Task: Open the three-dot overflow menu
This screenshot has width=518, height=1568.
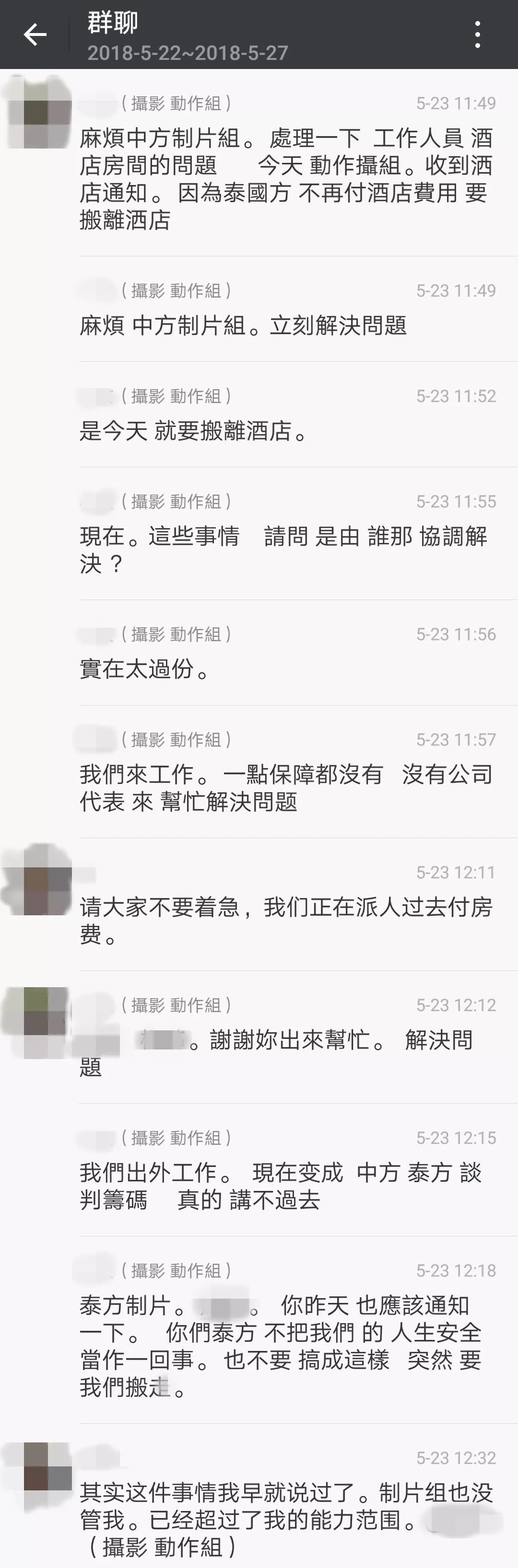Action: (x=478, y=35)
